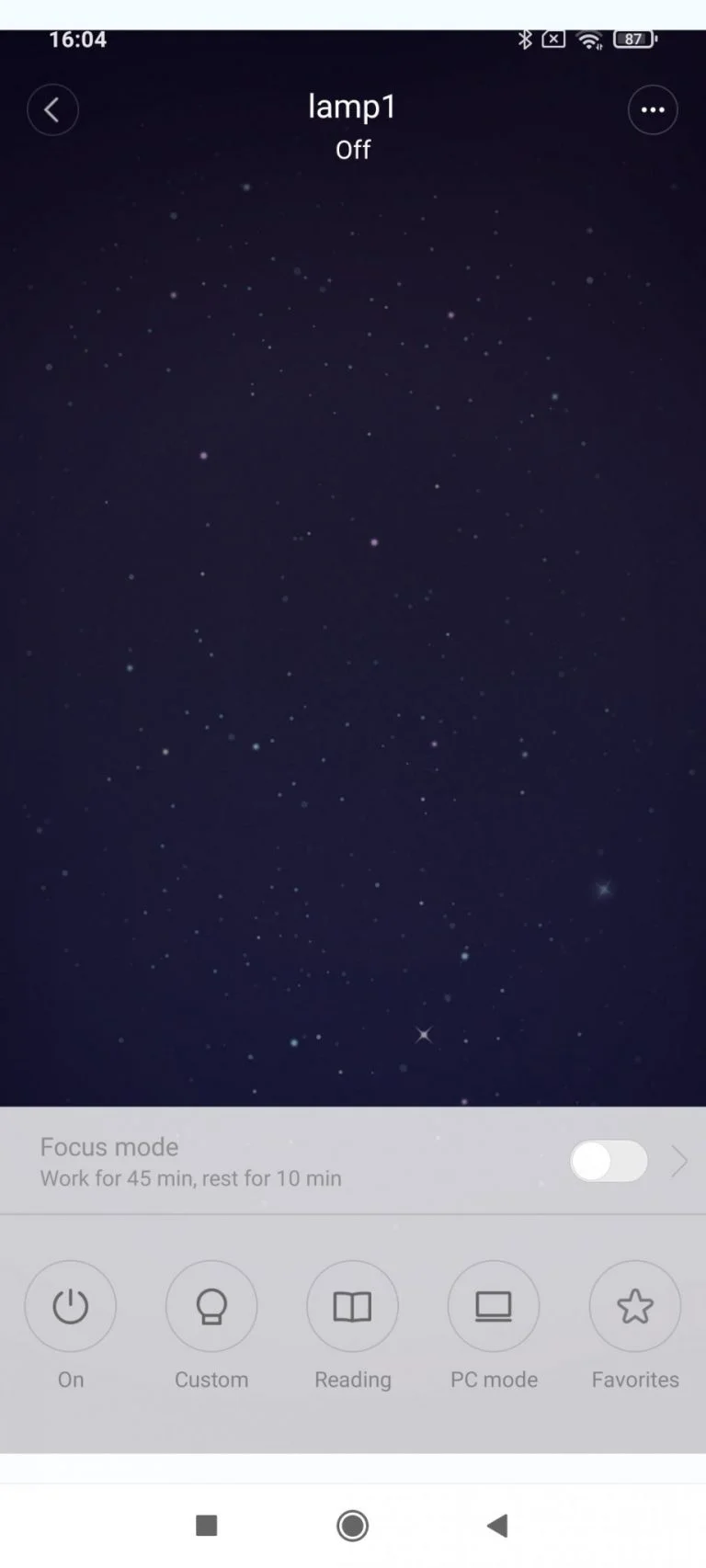Activate PC mode lighting

pos(494,1306)
